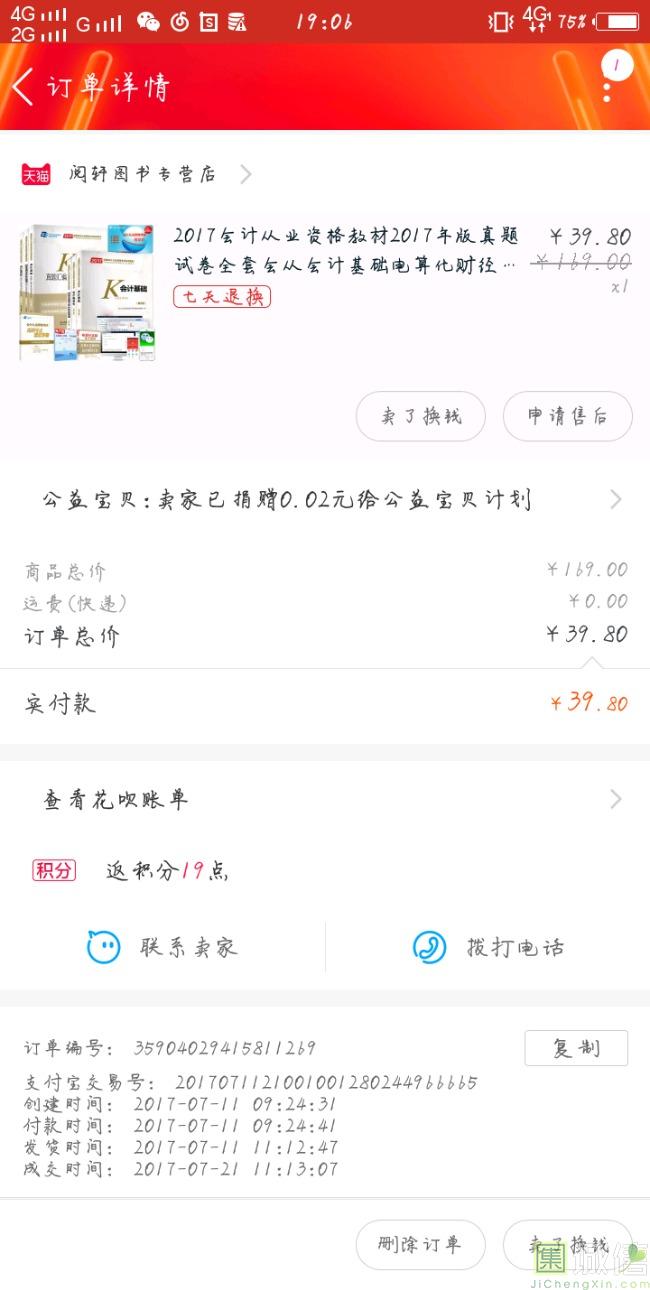Open 查看花呗账单
This screenshot has height=1290, width=650.
click(325, 799)
